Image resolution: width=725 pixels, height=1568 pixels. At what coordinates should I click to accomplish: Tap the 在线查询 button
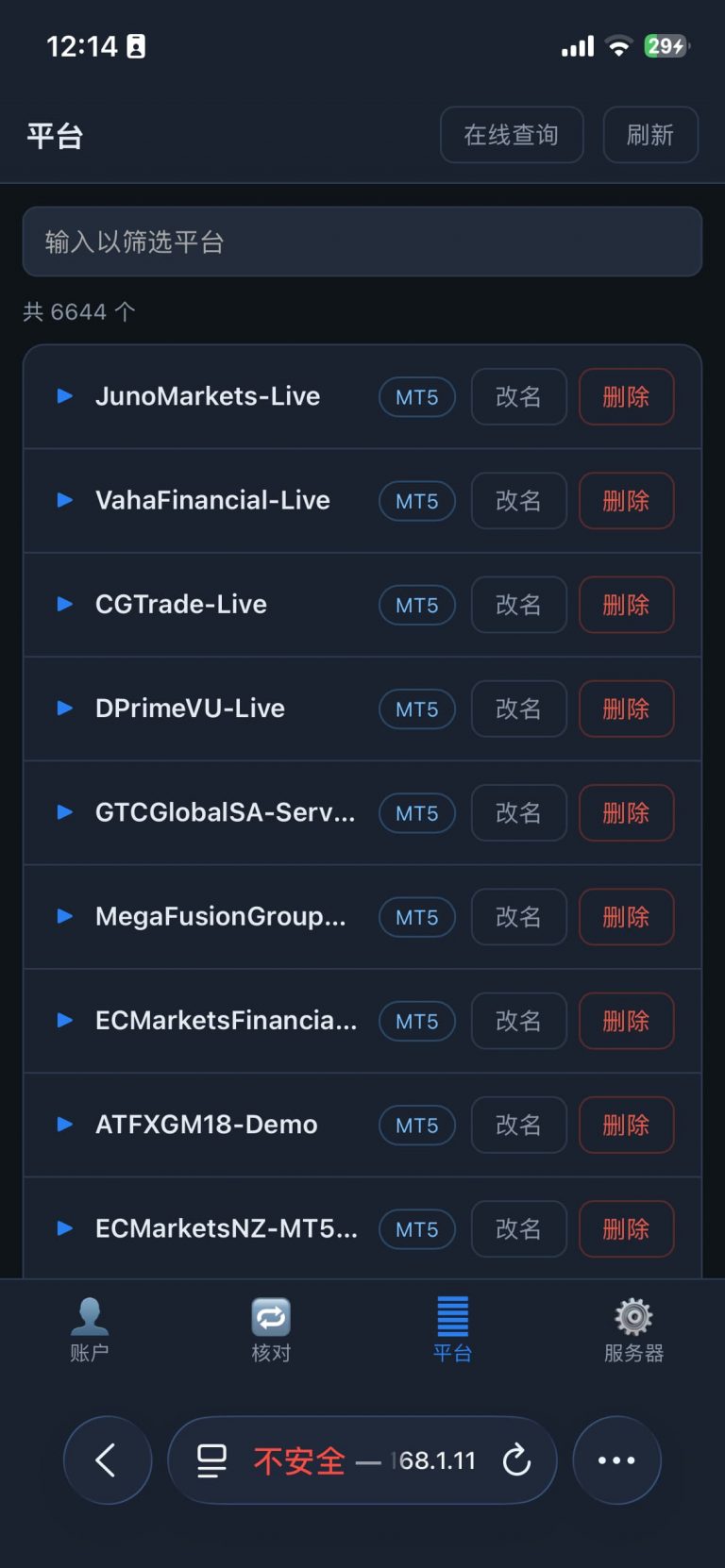coord(512,135)
